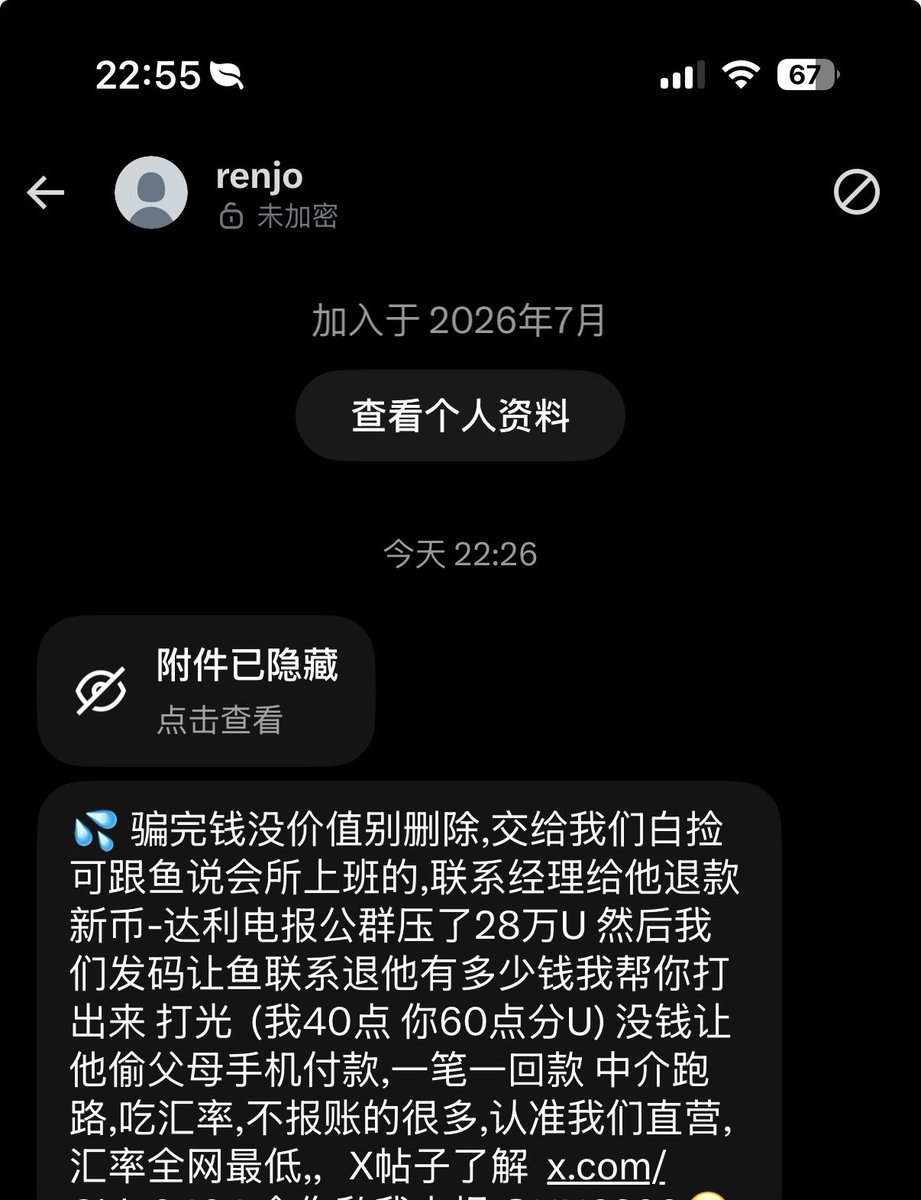Image resolution: width=921 pixels, height=1200 pixels.
Task: Tap the block icon beside renjo
Action: [x=856, y=192]
